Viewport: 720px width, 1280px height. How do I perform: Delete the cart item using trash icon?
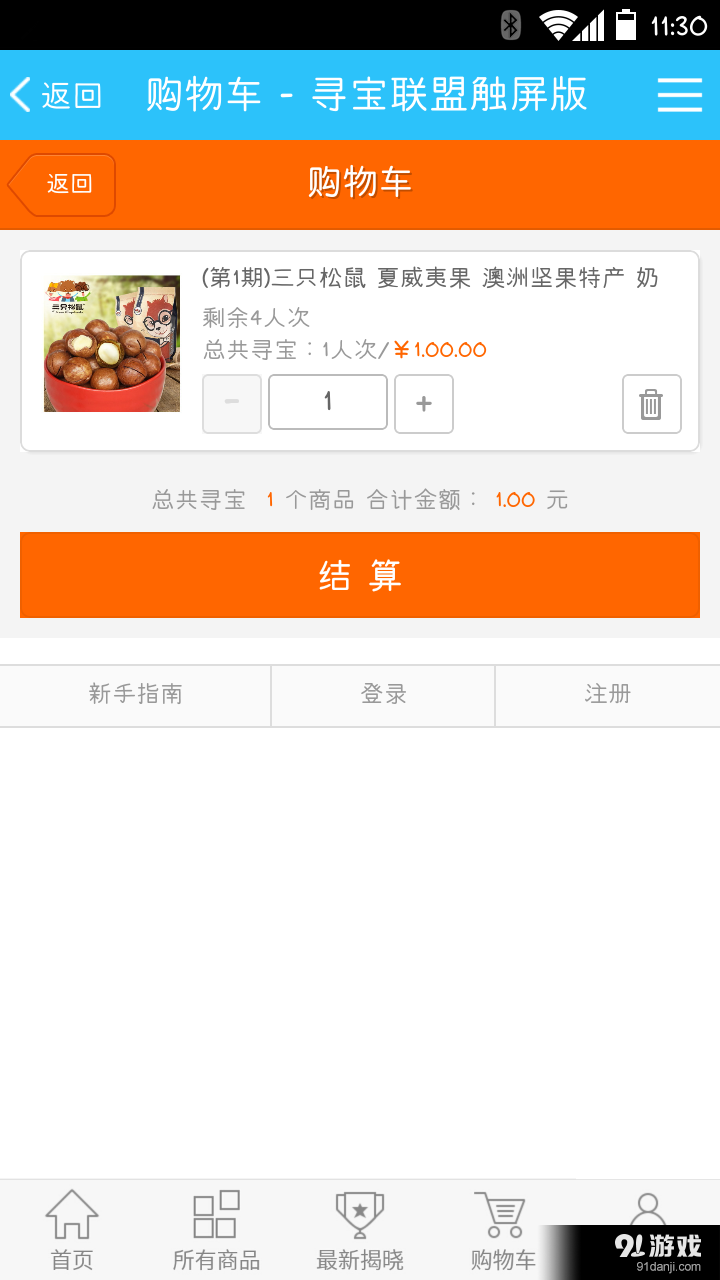tap(651, 404)
